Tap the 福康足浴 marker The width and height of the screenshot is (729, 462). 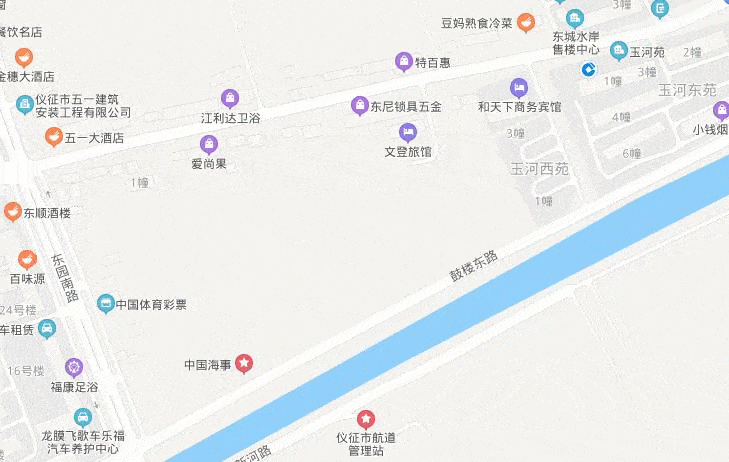[73, 368]
